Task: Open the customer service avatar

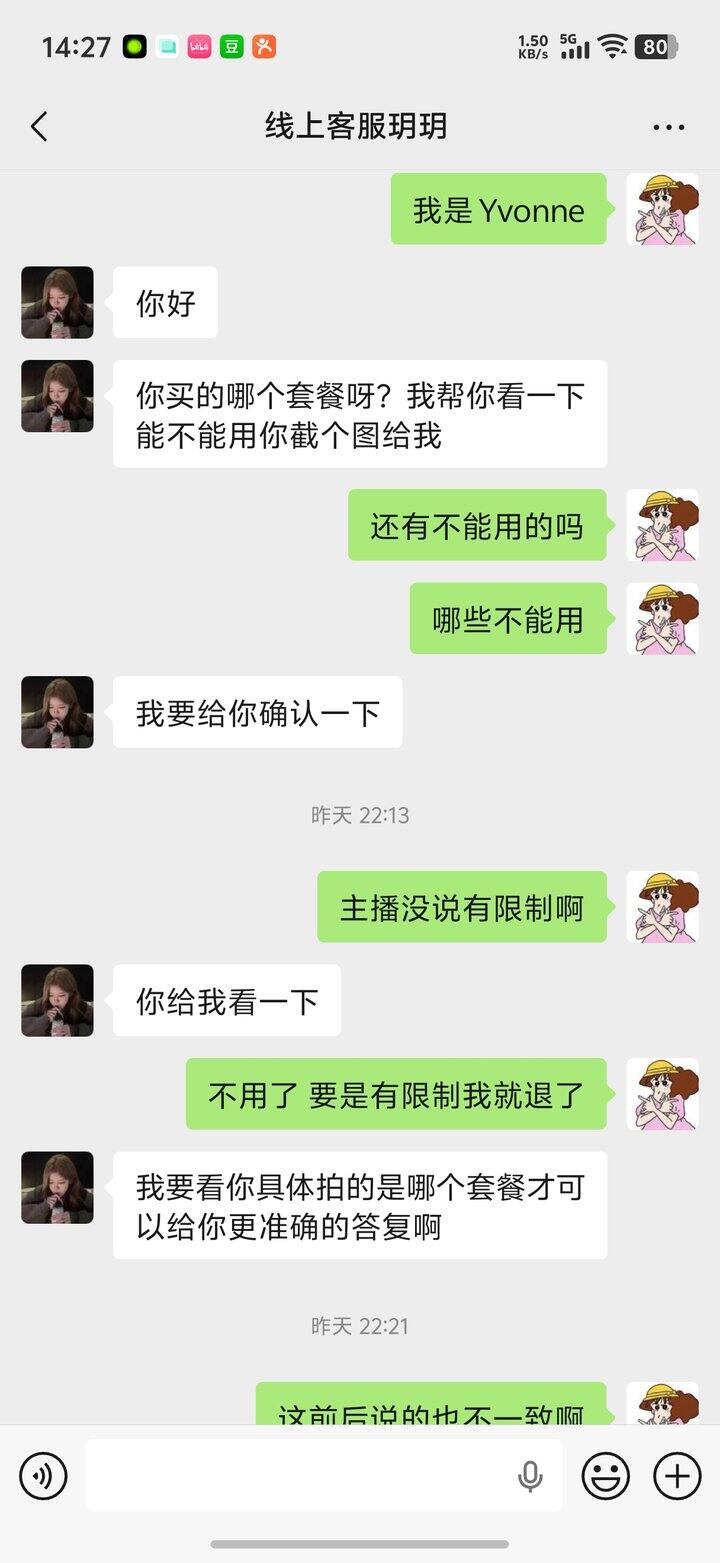Action: coord(57,303)
